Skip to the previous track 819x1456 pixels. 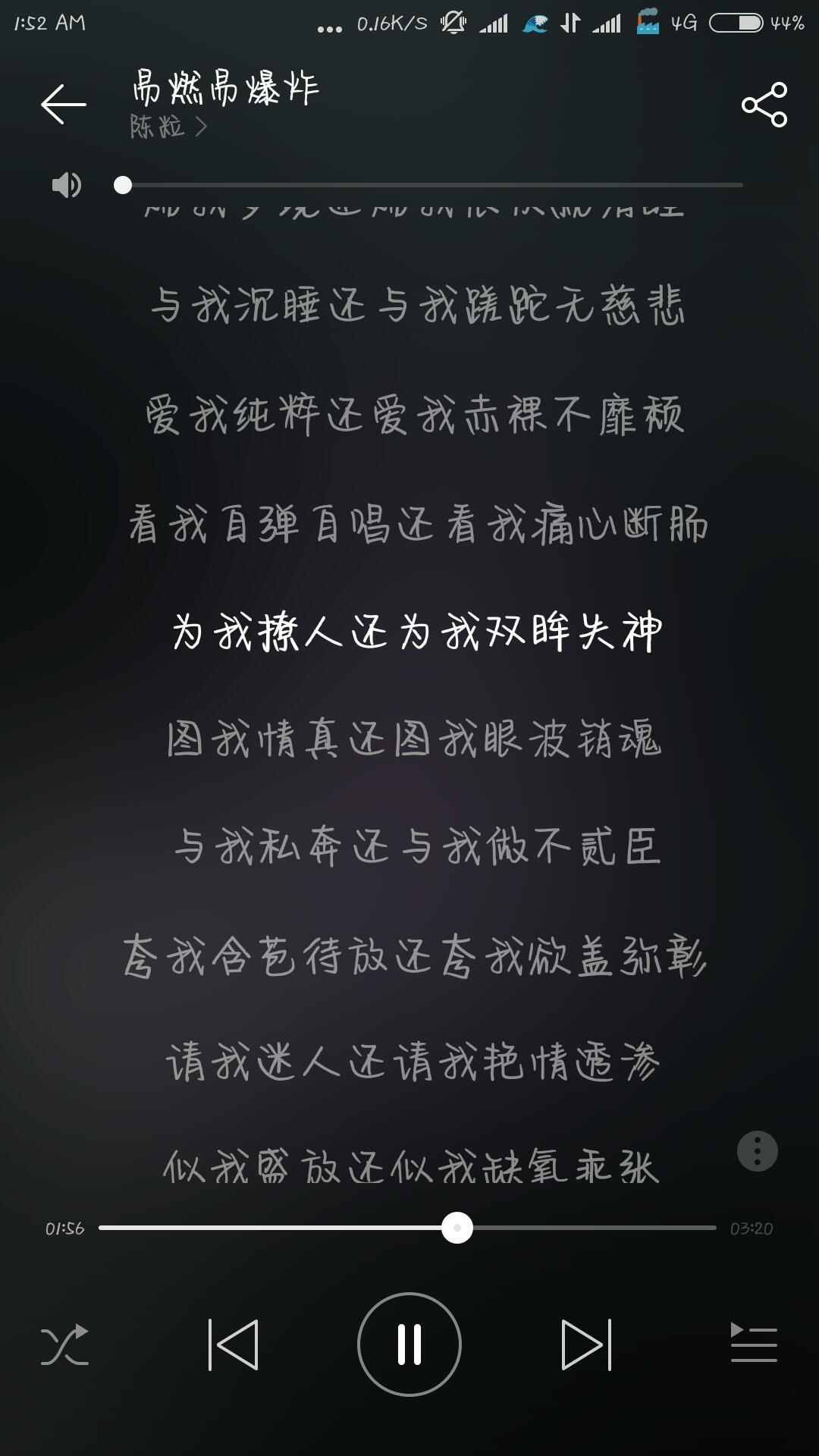pyautogui.click(x=233, y=1345)
